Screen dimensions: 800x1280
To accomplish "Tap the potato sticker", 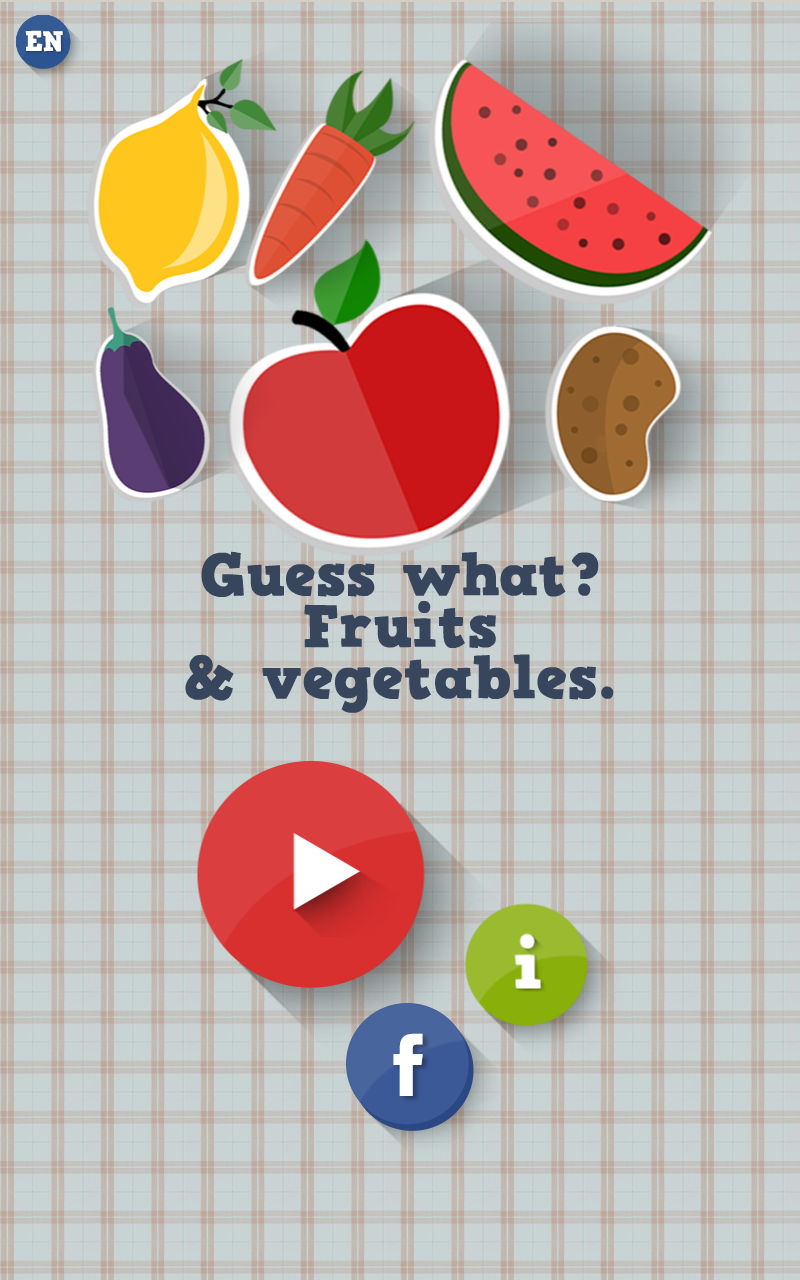I will pyautogui.click(x=615, y=410).
